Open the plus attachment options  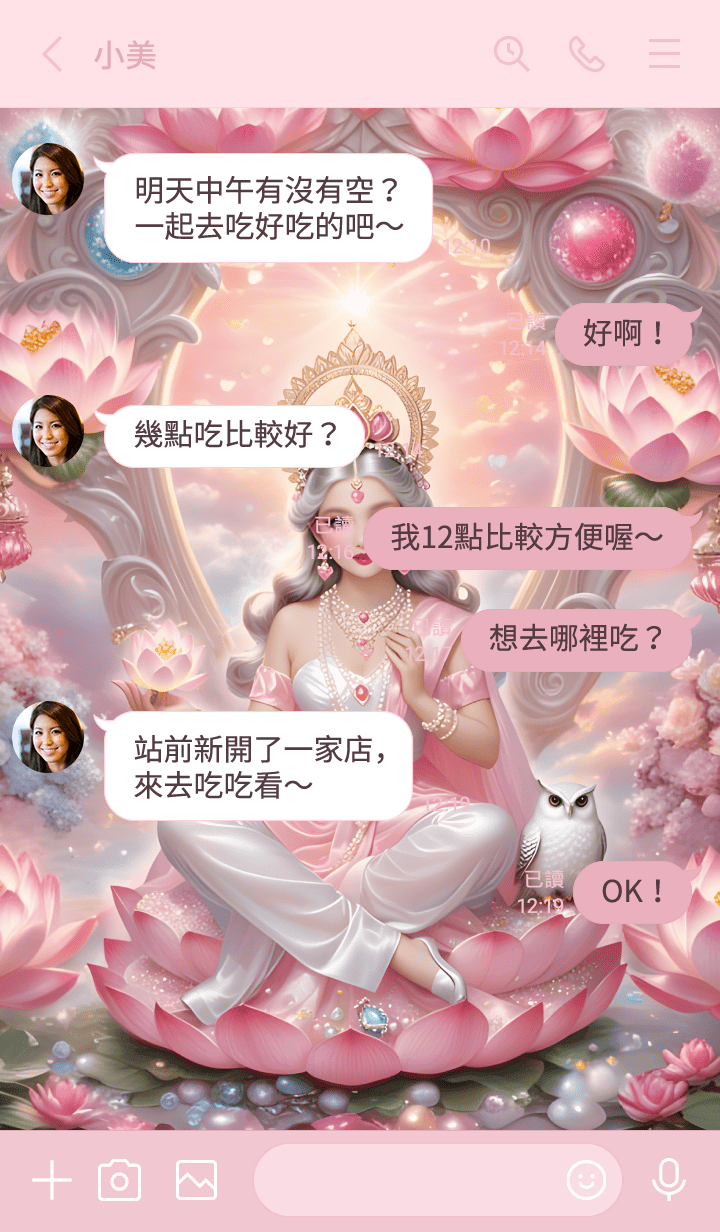point(52,1181)
